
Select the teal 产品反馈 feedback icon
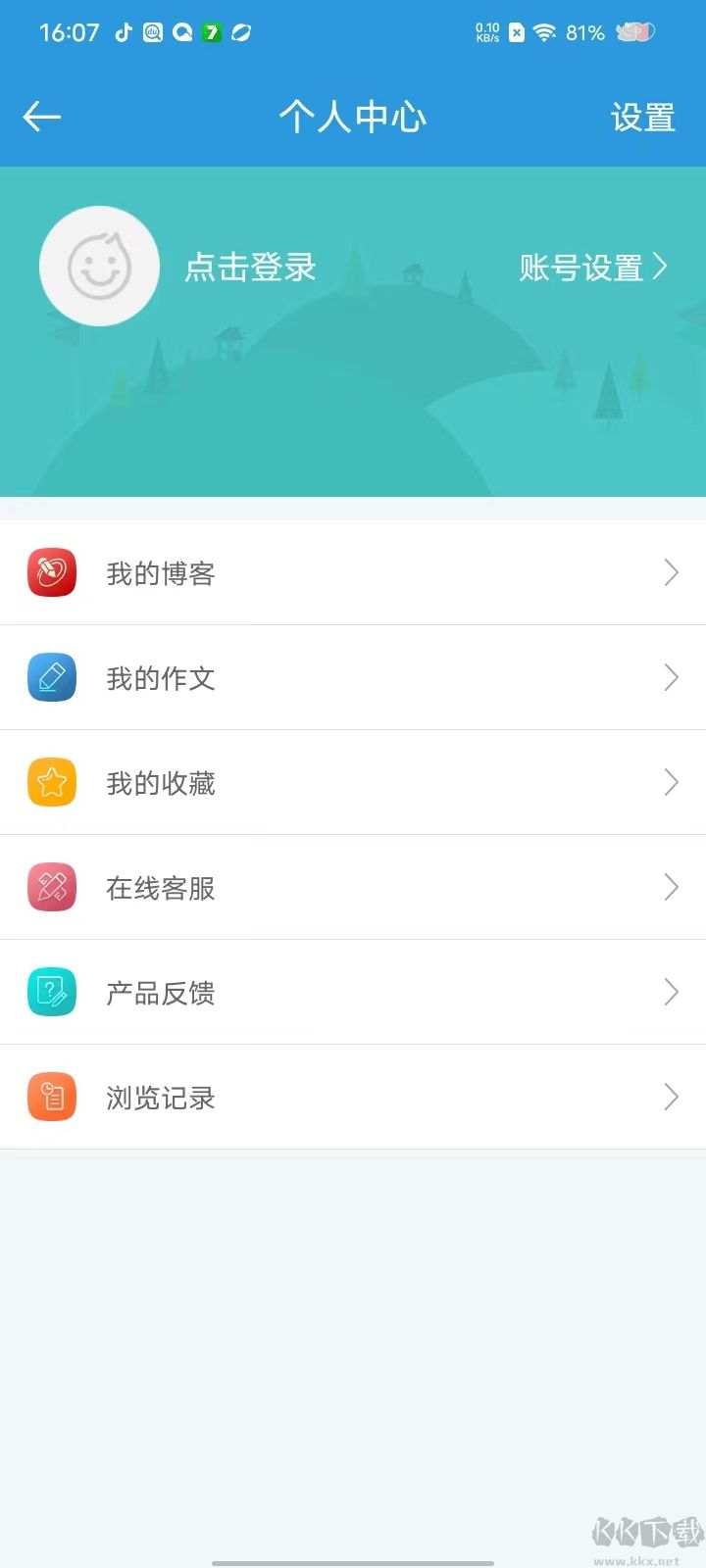point(51,992)
